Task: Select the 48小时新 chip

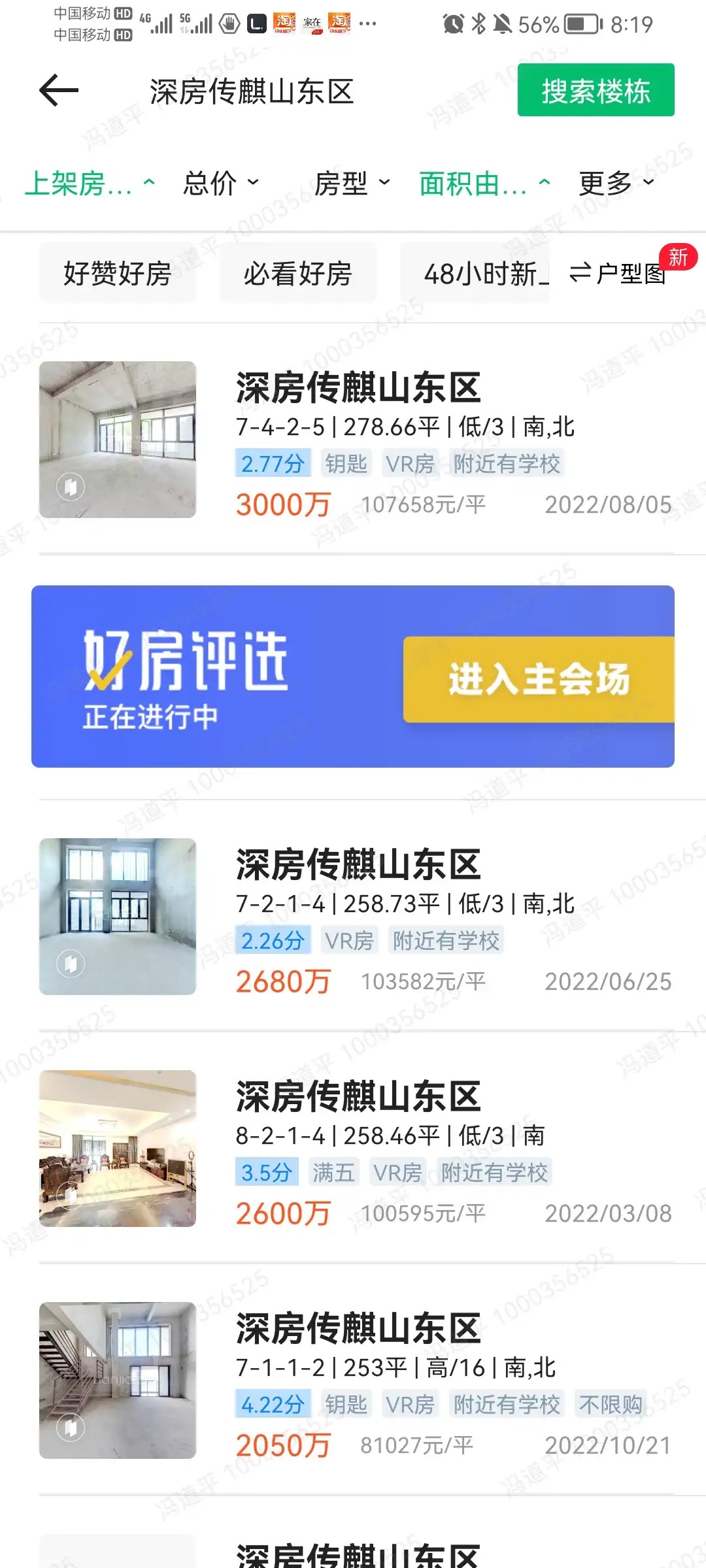Action: (480, 273)
